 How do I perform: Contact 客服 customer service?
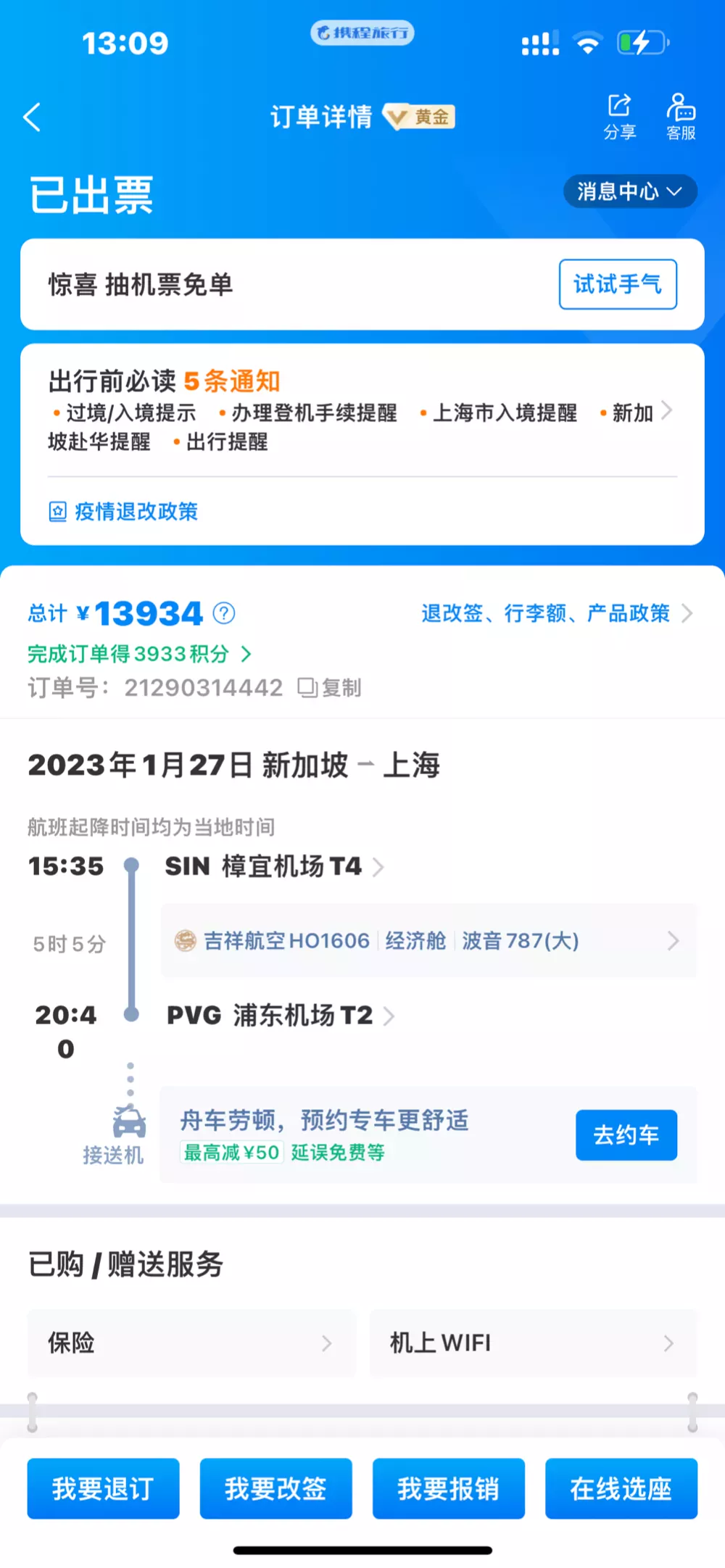click(681, 117)
